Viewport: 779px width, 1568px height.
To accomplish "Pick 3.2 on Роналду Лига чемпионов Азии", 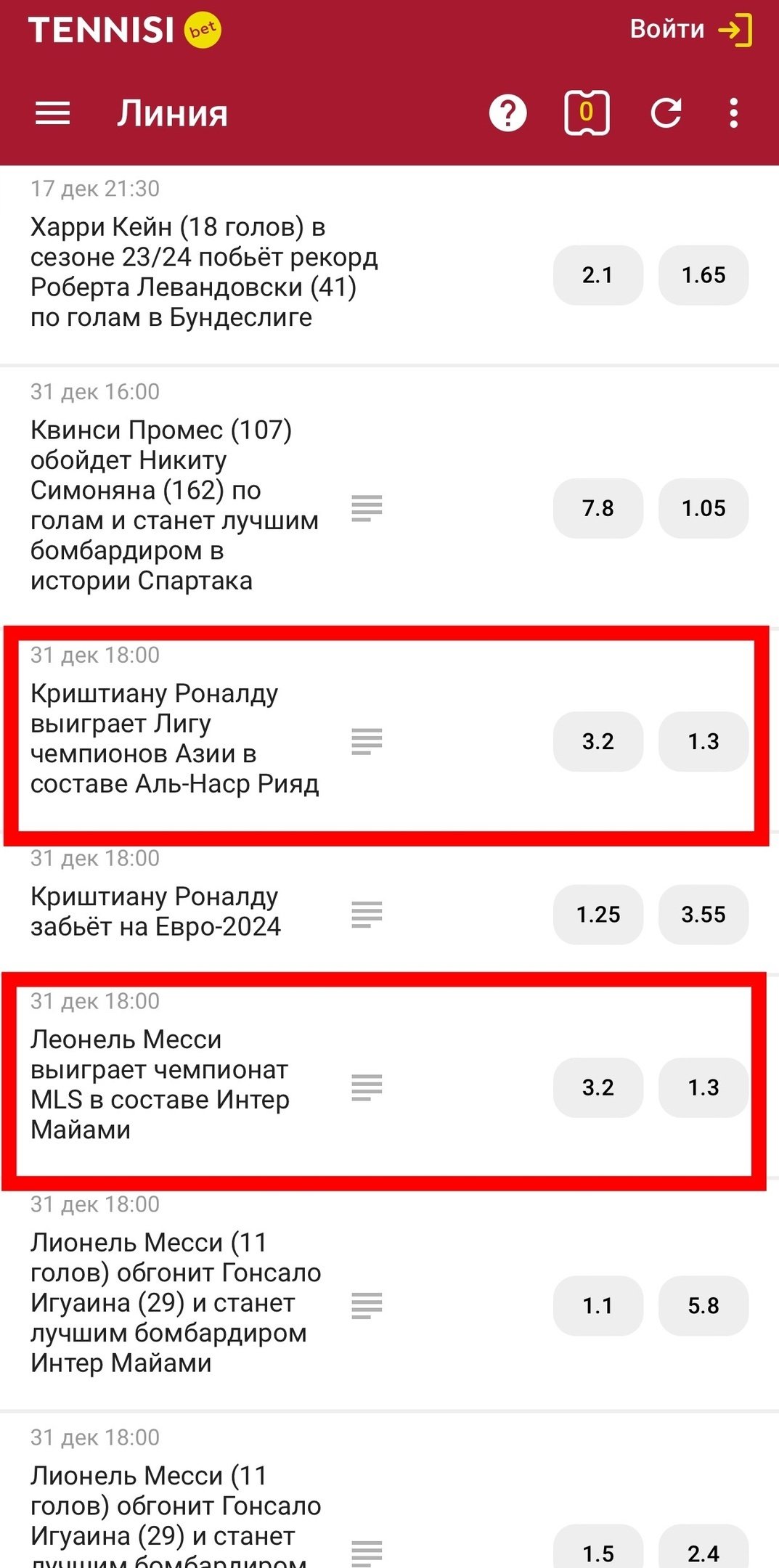I will (597, 741).
